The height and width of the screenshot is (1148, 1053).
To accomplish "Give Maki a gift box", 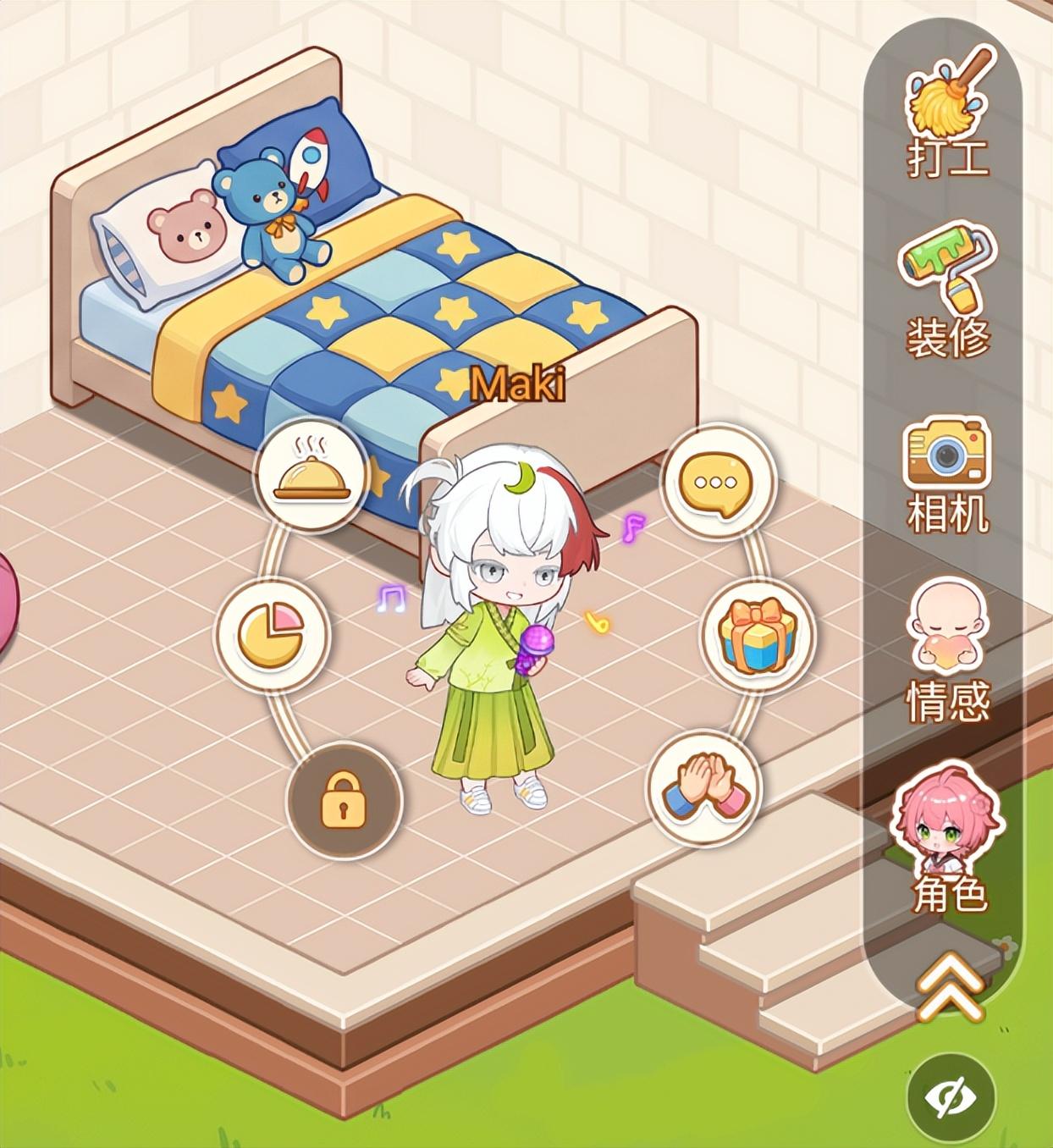I will 757,634.
